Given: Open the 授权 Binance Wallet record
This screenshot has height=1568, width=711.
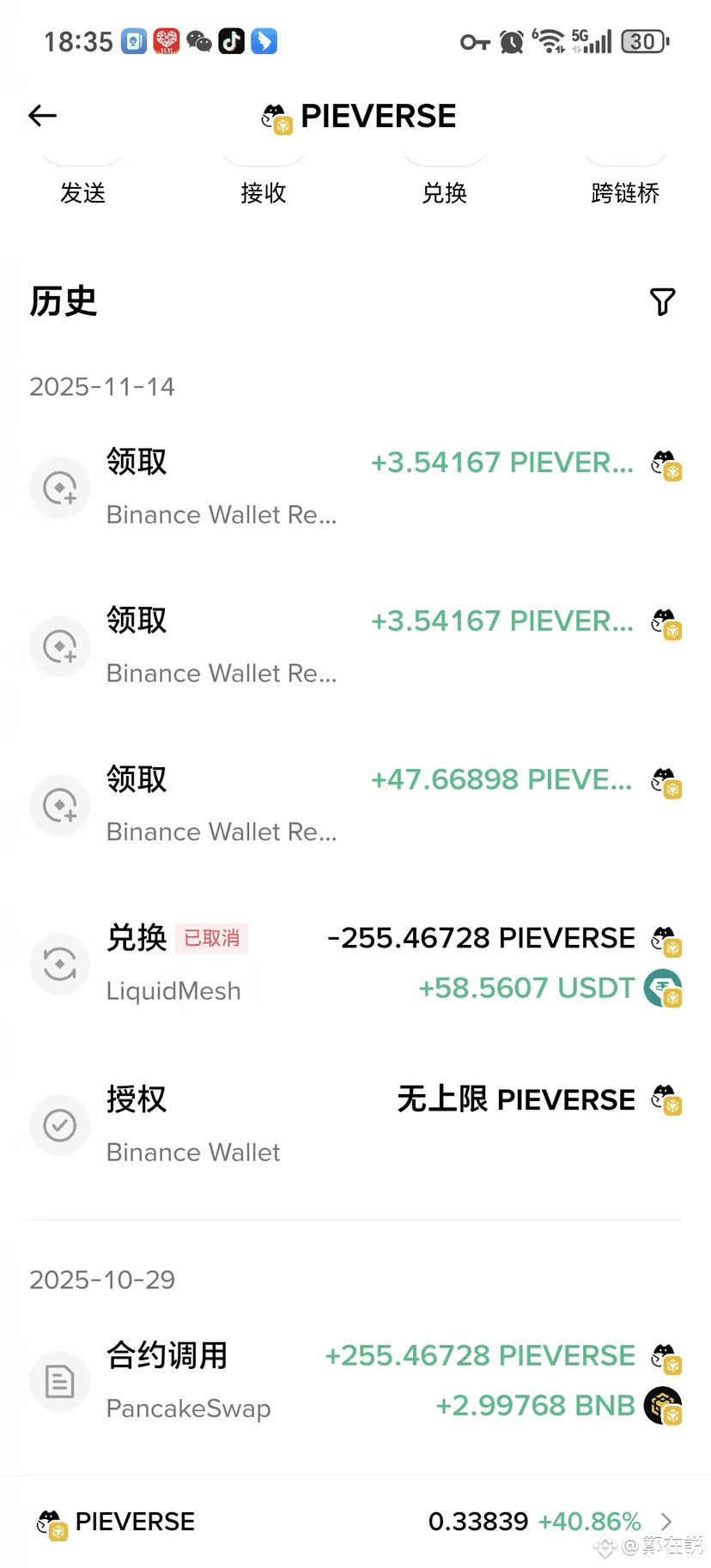Looking at the screenshot, I should click(355, 1124).
